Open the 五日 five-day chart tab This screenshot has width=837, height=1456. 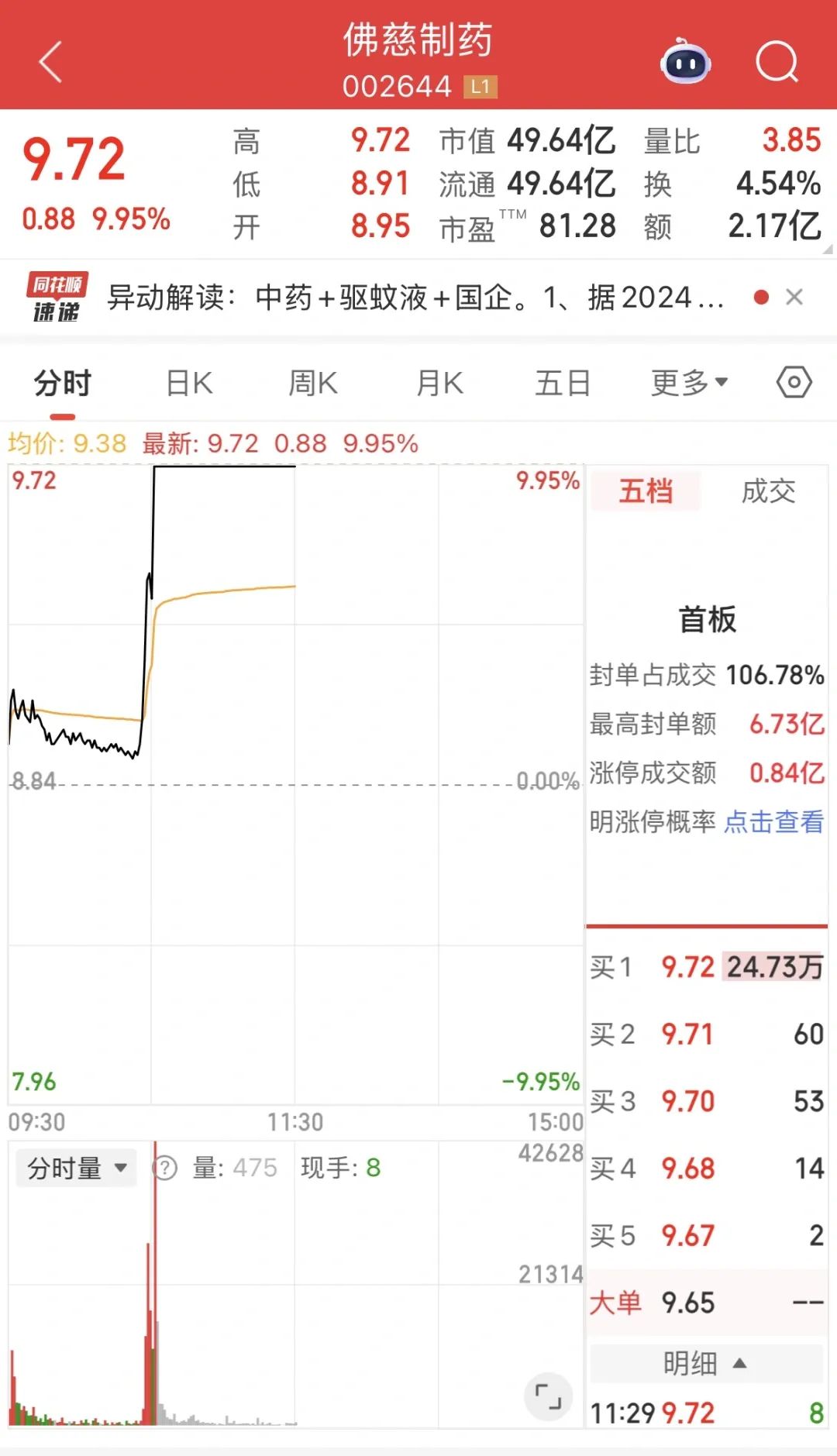[x=563, y=381]
